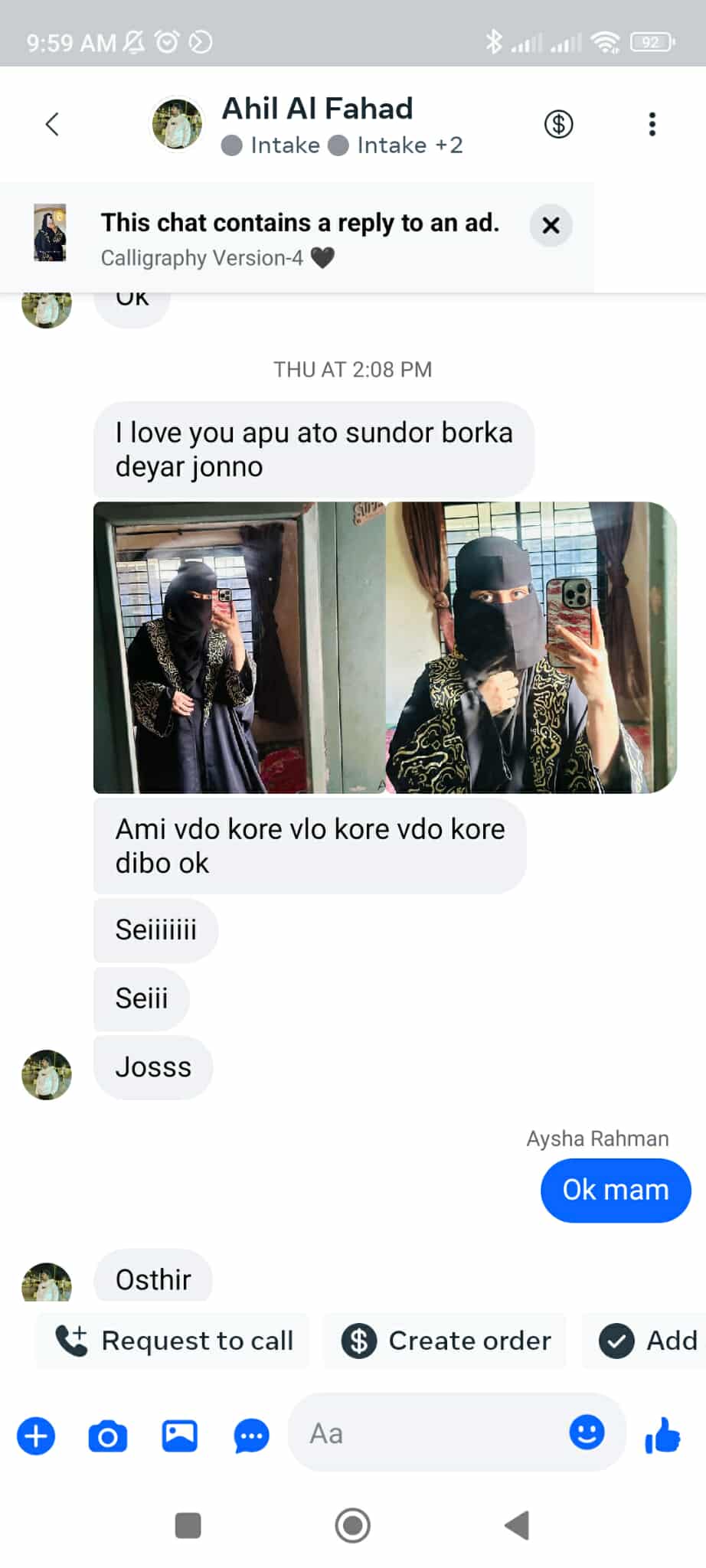Open the left burka selfie photo

(x=239, y=647)
